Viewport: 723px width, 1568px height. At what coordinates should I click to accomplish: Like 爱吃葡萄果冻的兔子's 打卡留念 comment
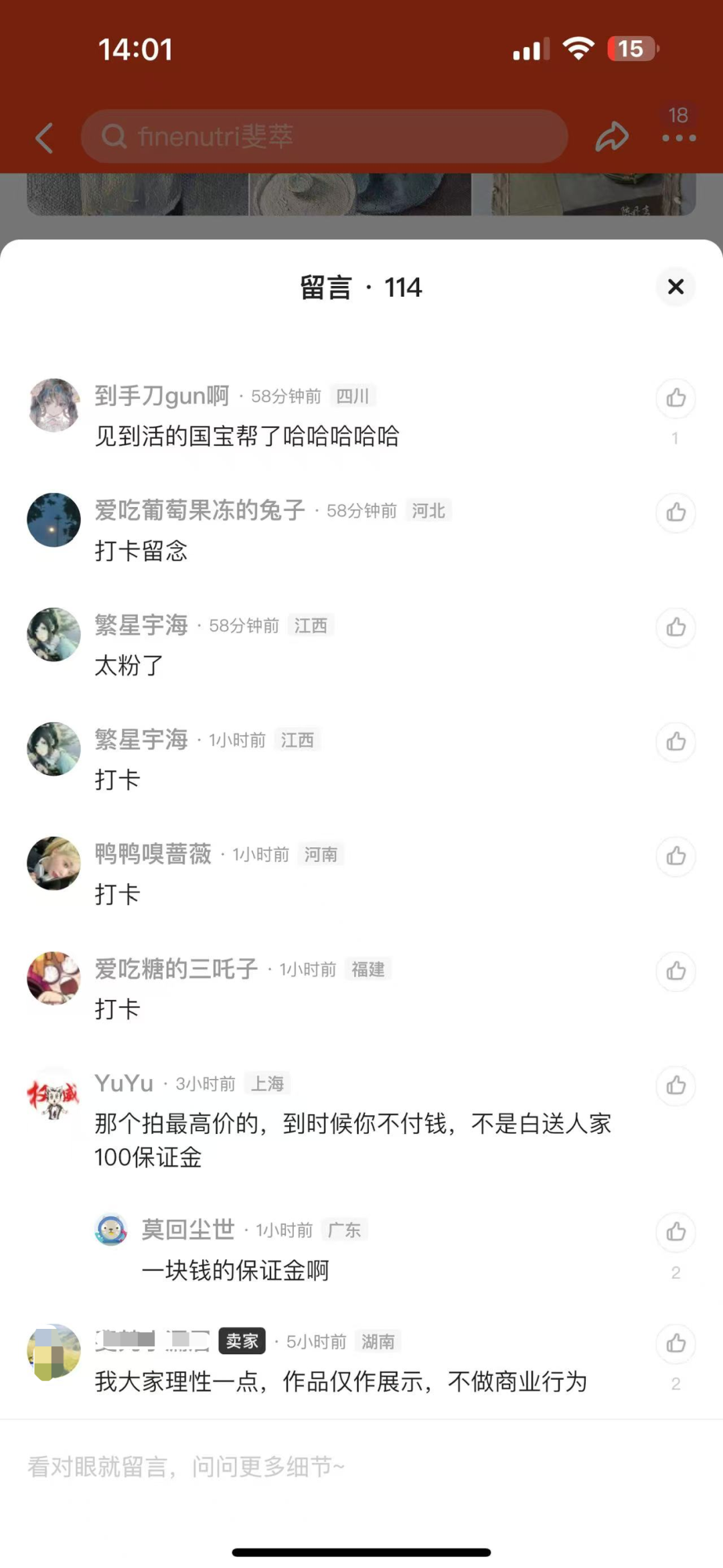click(x=675, y=512)
